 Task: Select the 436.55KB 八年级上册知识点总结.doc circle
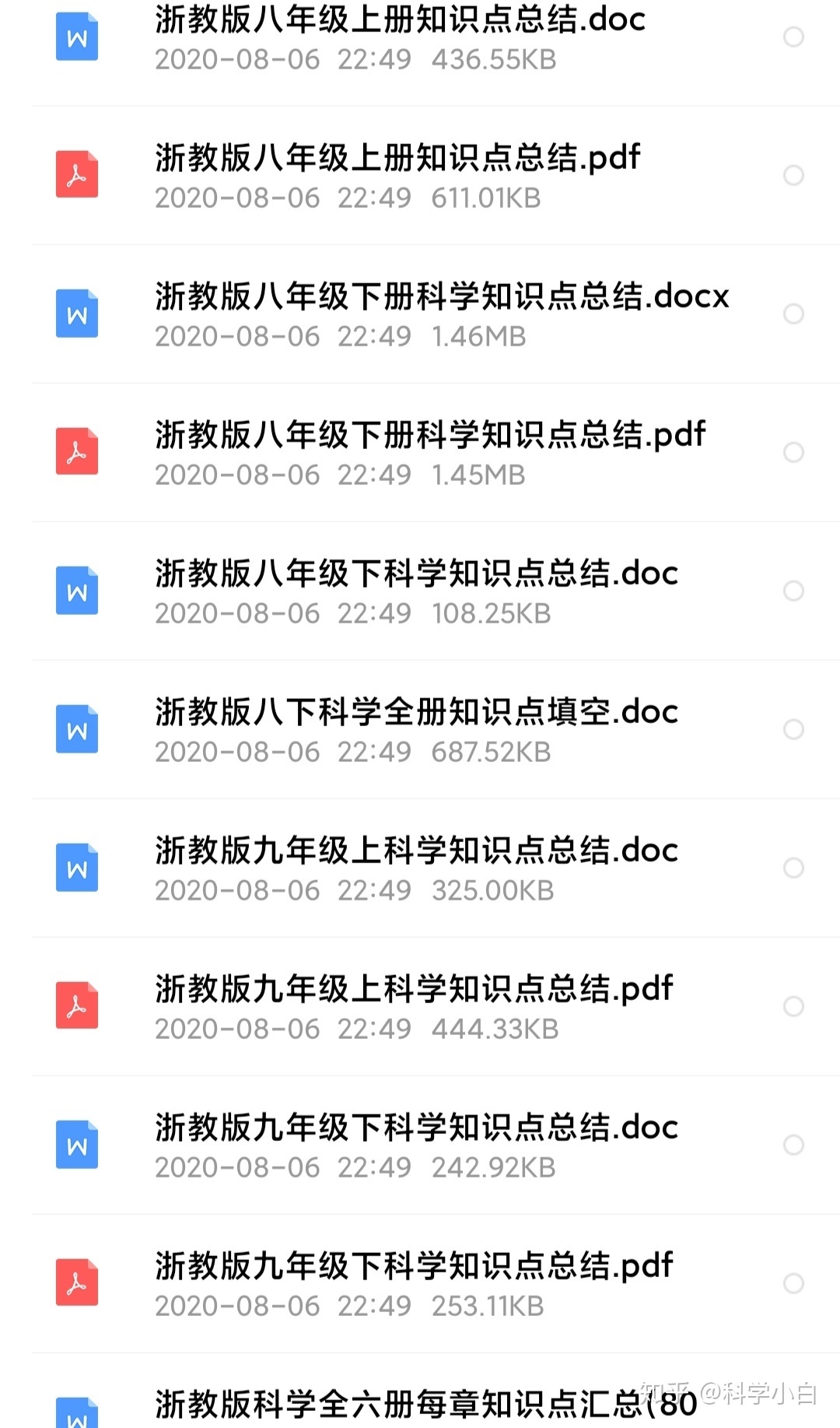tap(793, 37)
